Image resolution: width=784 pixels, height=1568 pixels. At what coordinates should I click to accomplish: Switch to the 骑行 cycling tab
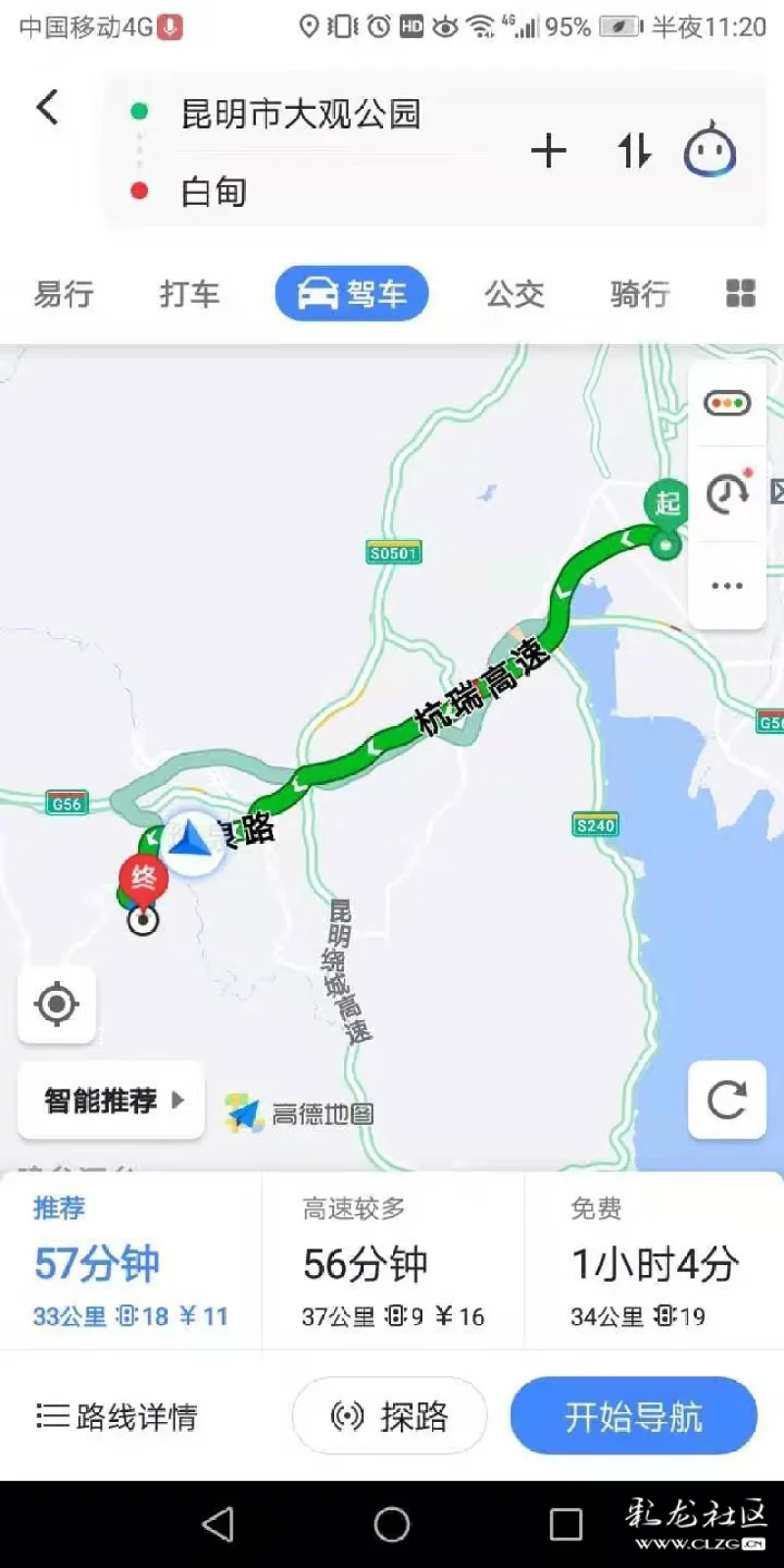click(x=639, y=293)
